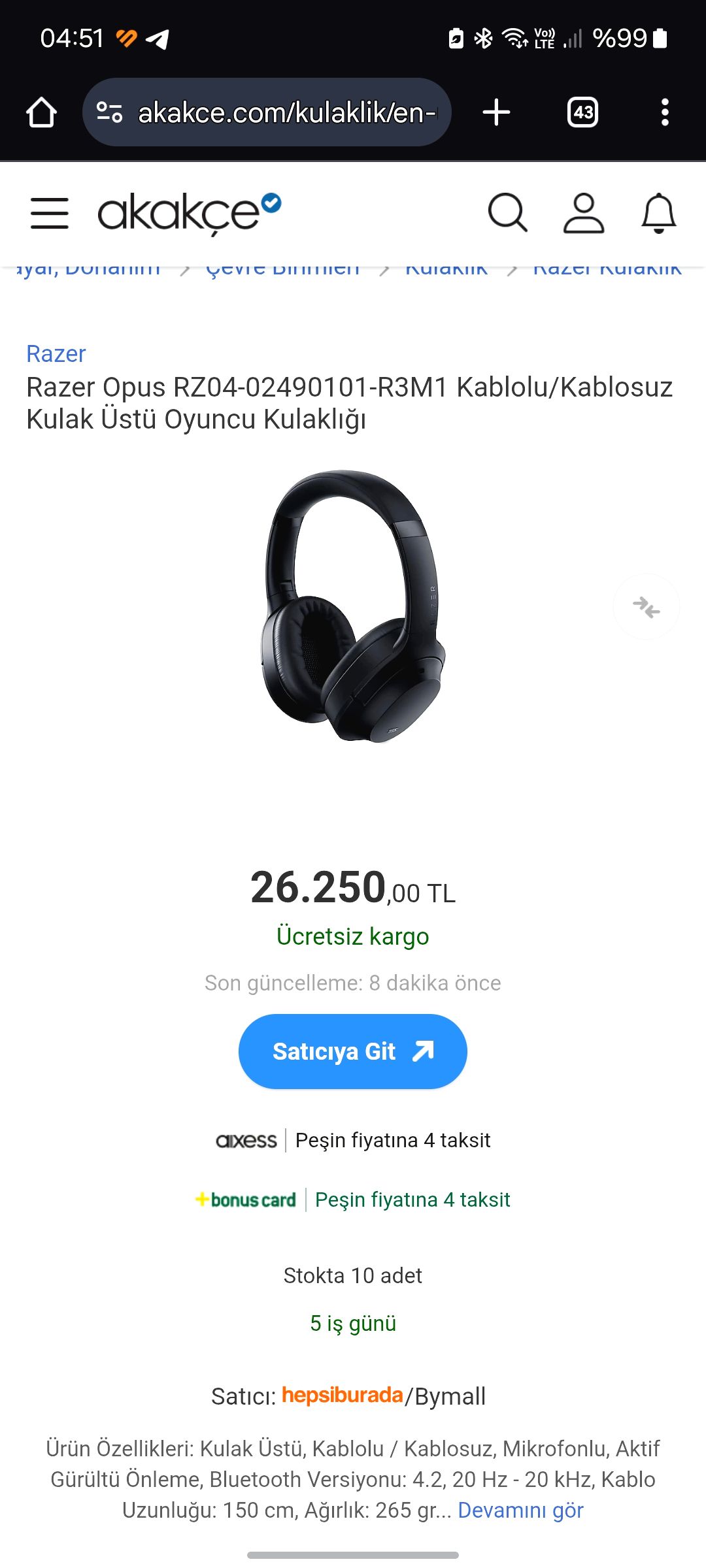Open the Razer brand link
Image resolution: width=706 pixels, height=1568 pixels.
(56, 353)
